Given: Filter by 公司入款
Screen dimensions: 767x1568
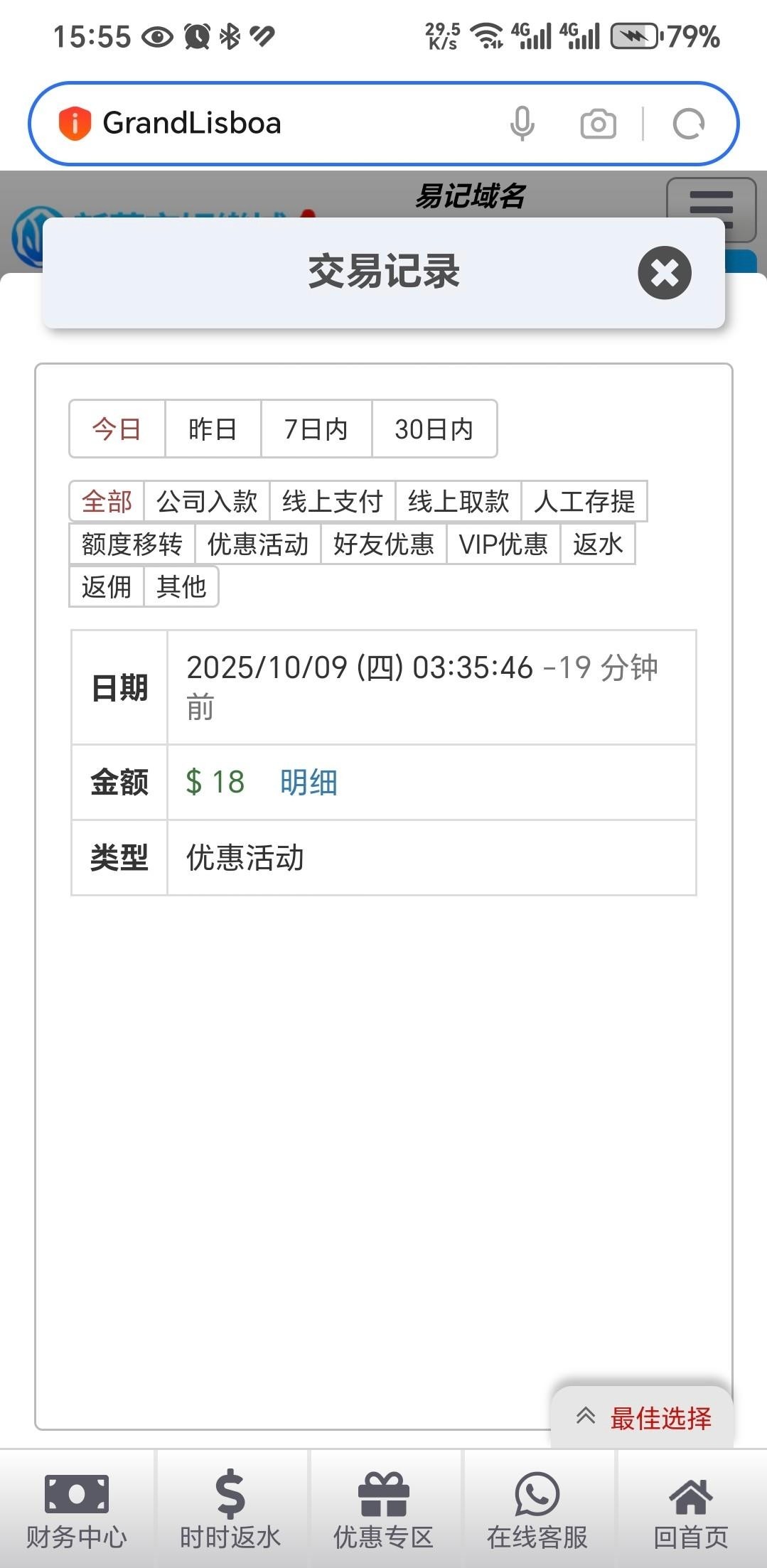Looking at the screenshot, I should click(206, 502).
